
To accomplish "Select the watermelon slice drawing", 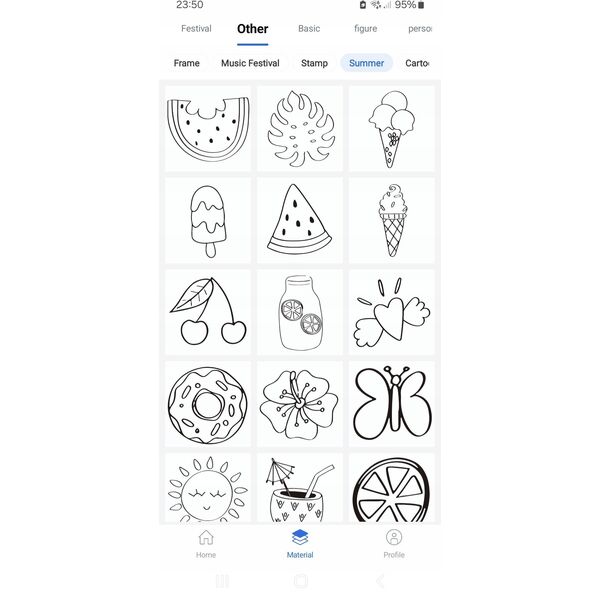I will [x=300, y=220].
